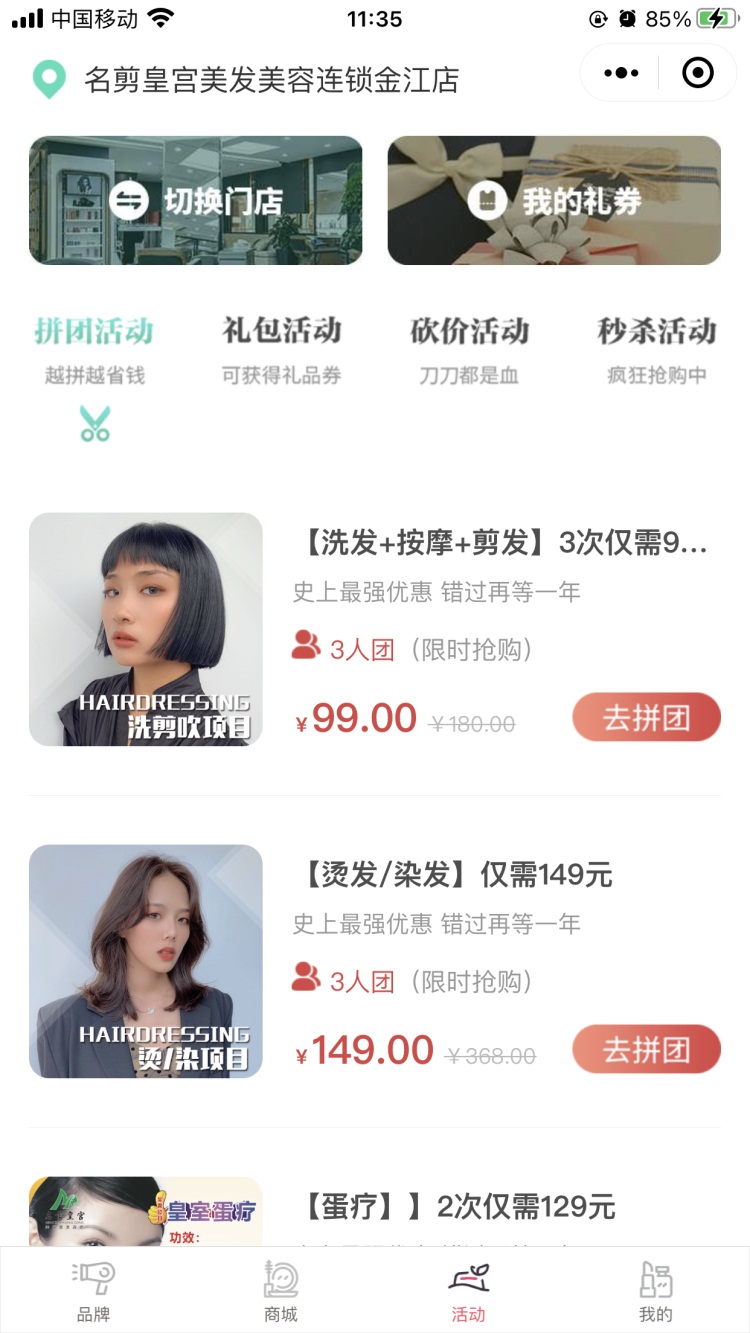Open the 洗剪吹项目 product image
Viewport: 750px width, 1333px height.
(146, 629)
